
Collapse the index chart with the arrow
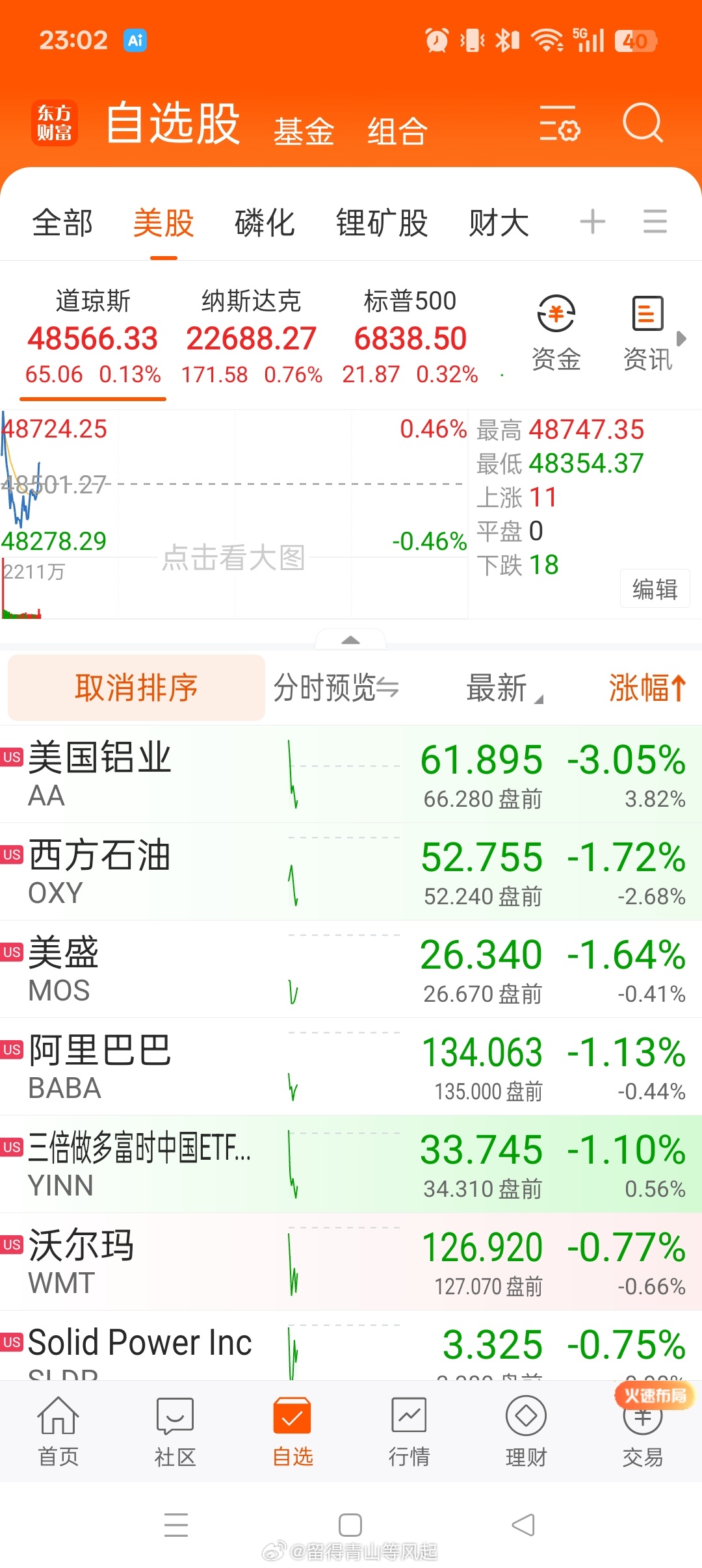click(x=351, y=640)
